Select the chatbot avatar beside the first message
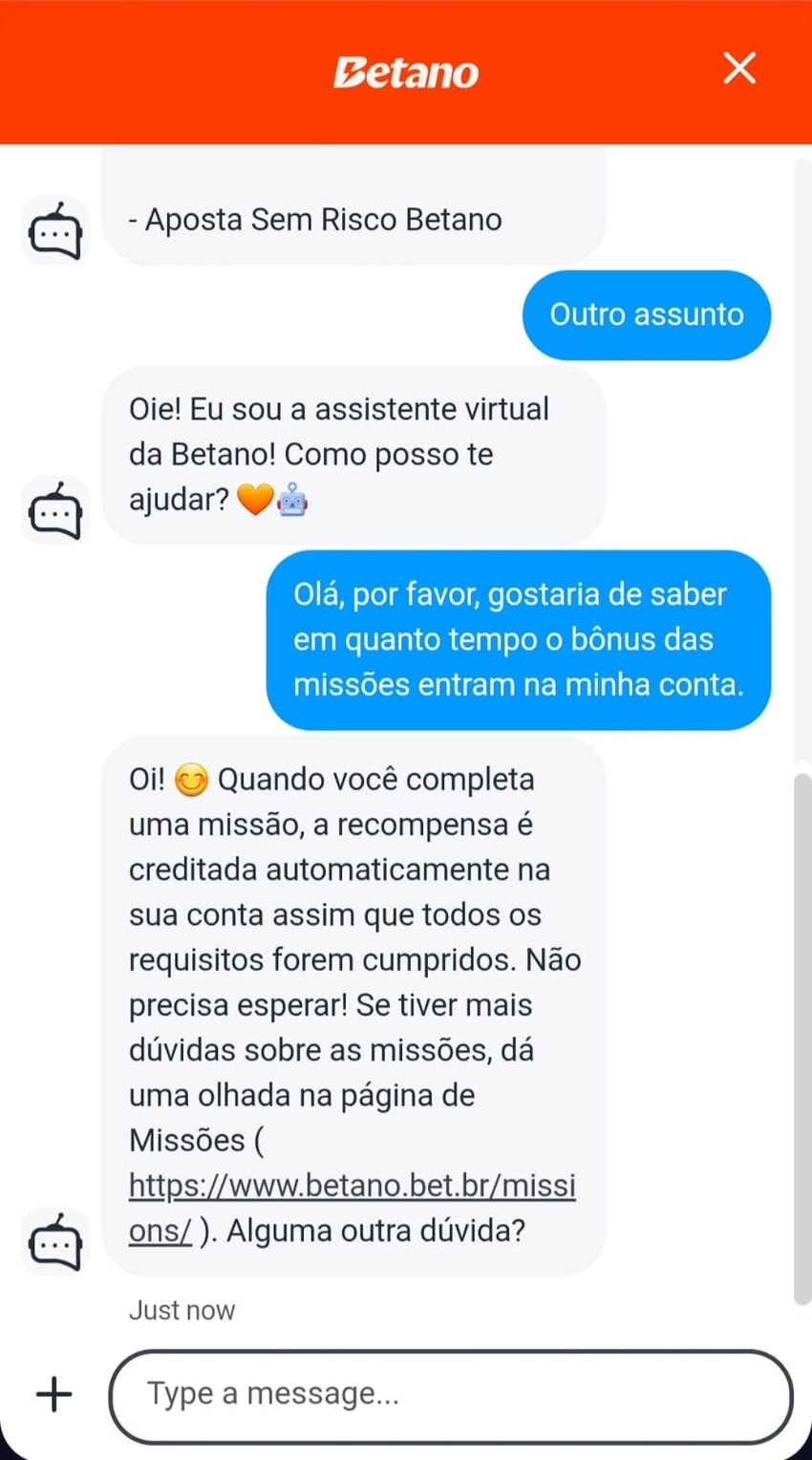The width and height of the screenshot is (812, 1460). pos(54,229)
